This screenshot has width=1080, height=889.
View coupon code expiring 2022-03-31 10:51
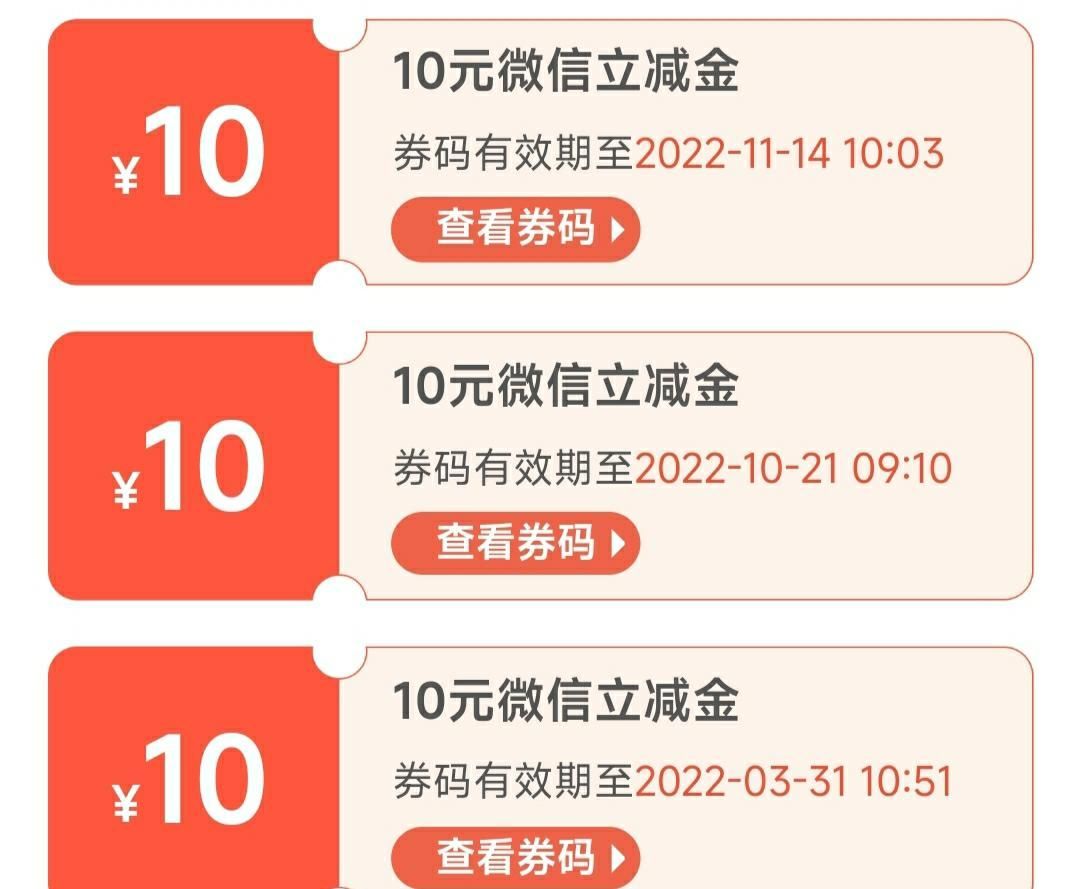point(515,857)
